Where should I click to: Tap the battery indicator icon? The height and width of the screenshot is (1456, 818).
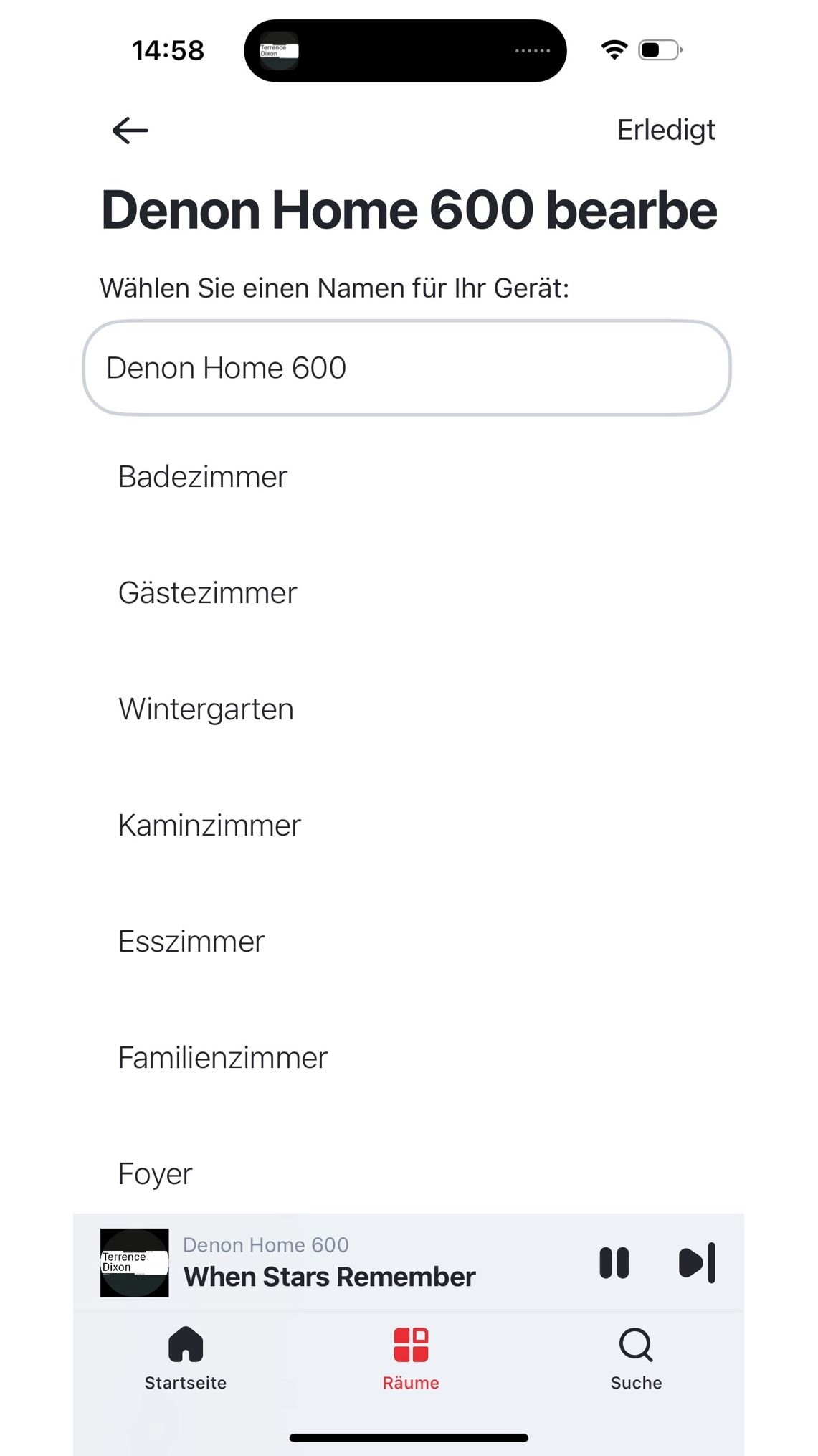657,49
